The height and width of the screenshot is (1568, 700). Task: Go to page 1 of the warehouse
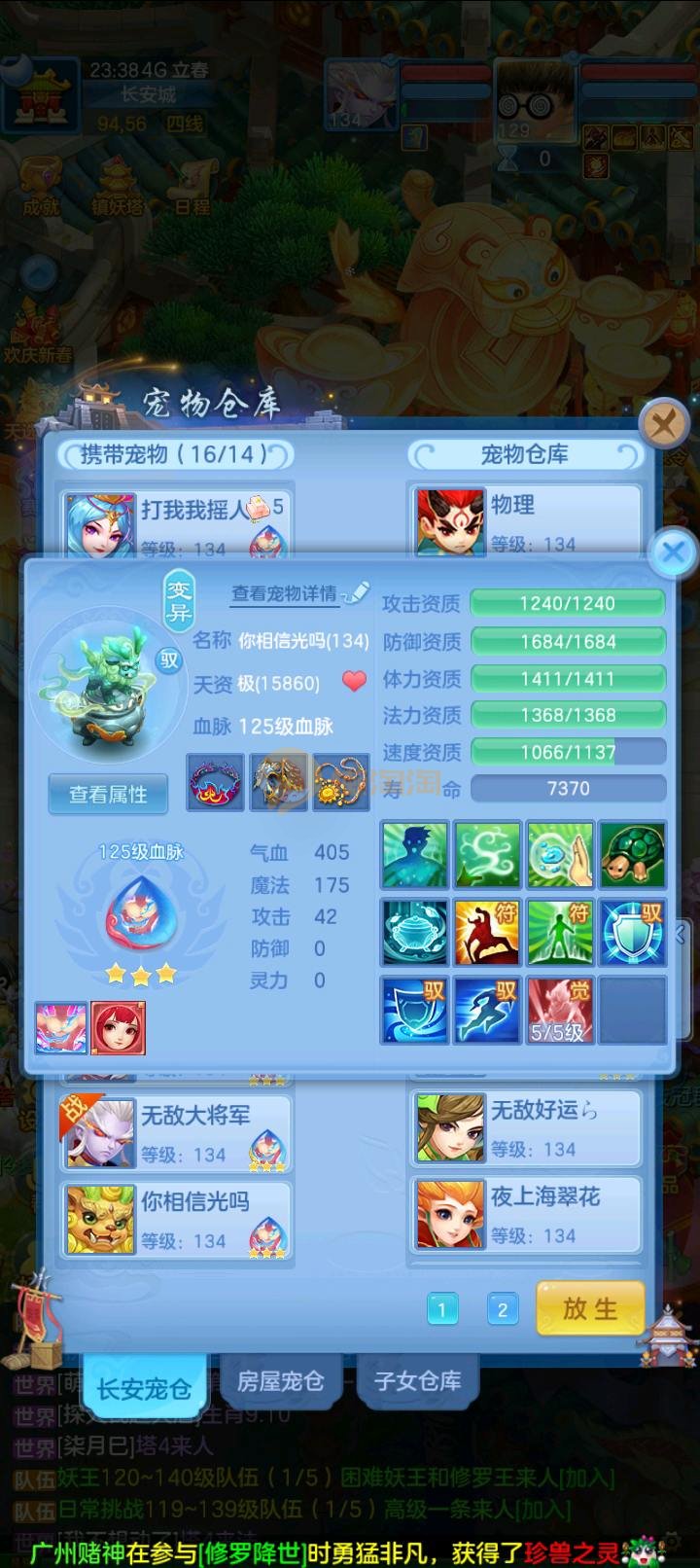pos(442,1309)
